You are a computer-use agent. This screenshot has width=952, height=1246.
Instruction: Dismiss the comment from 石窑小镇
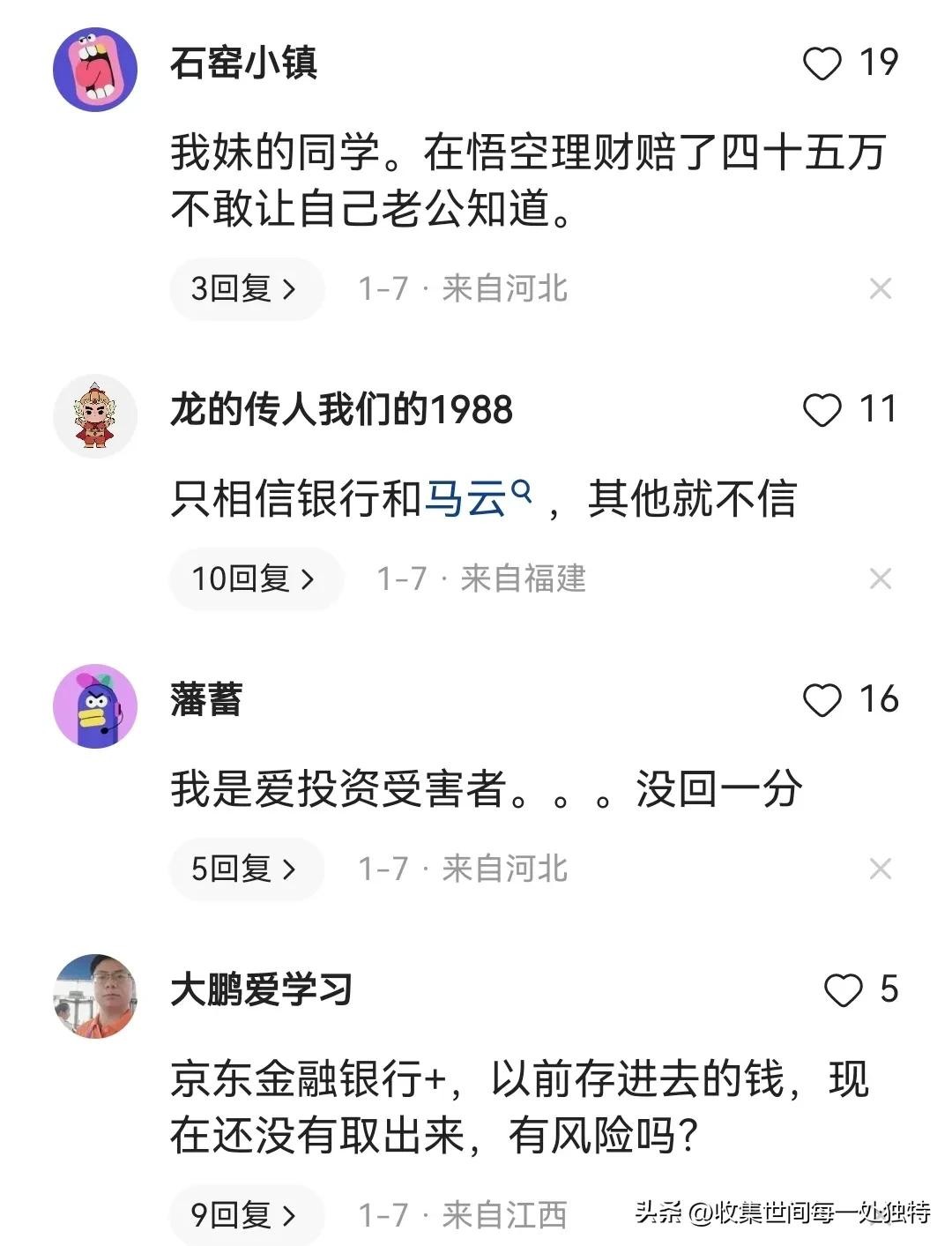point(880,289)
